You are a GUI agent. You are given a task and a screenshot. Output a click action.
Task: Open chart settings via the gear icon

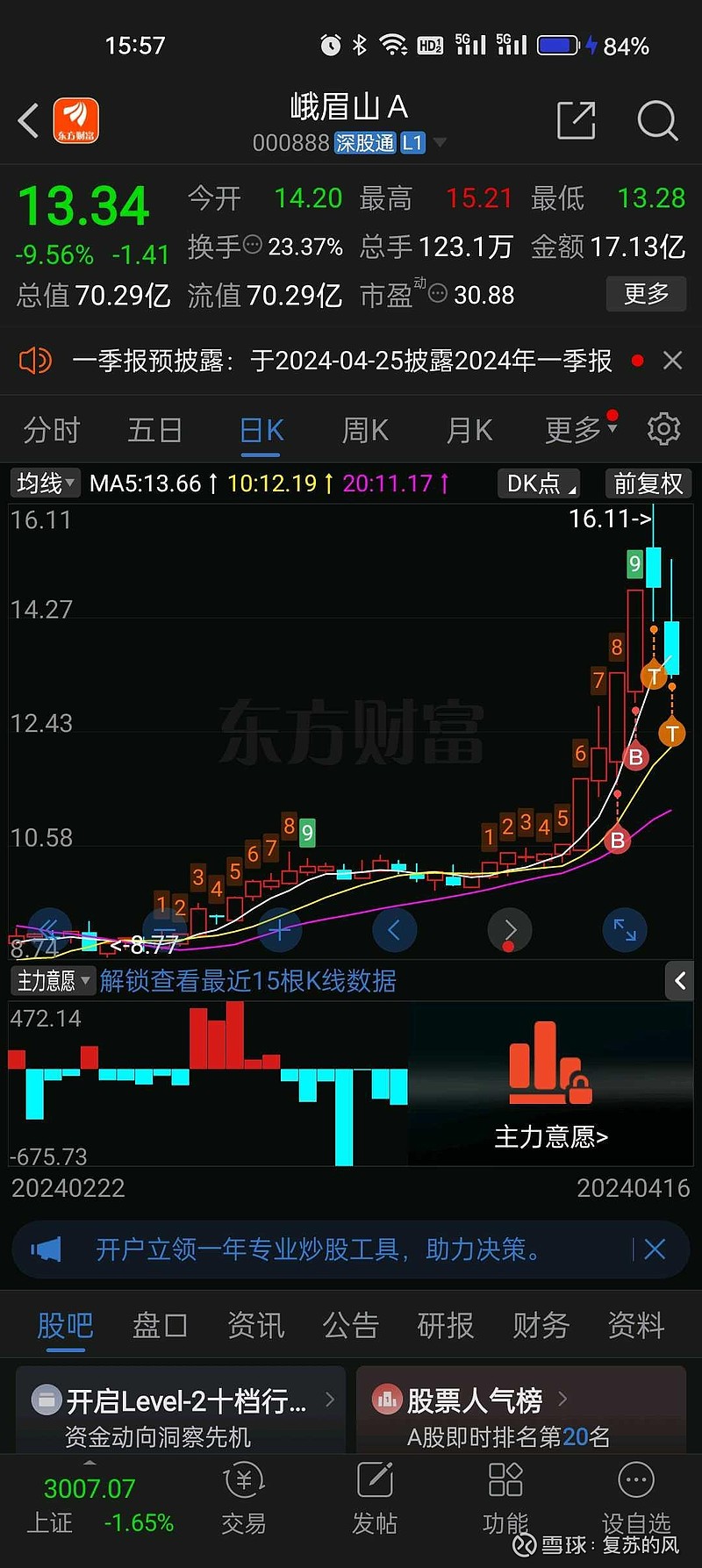click(663, 429)
